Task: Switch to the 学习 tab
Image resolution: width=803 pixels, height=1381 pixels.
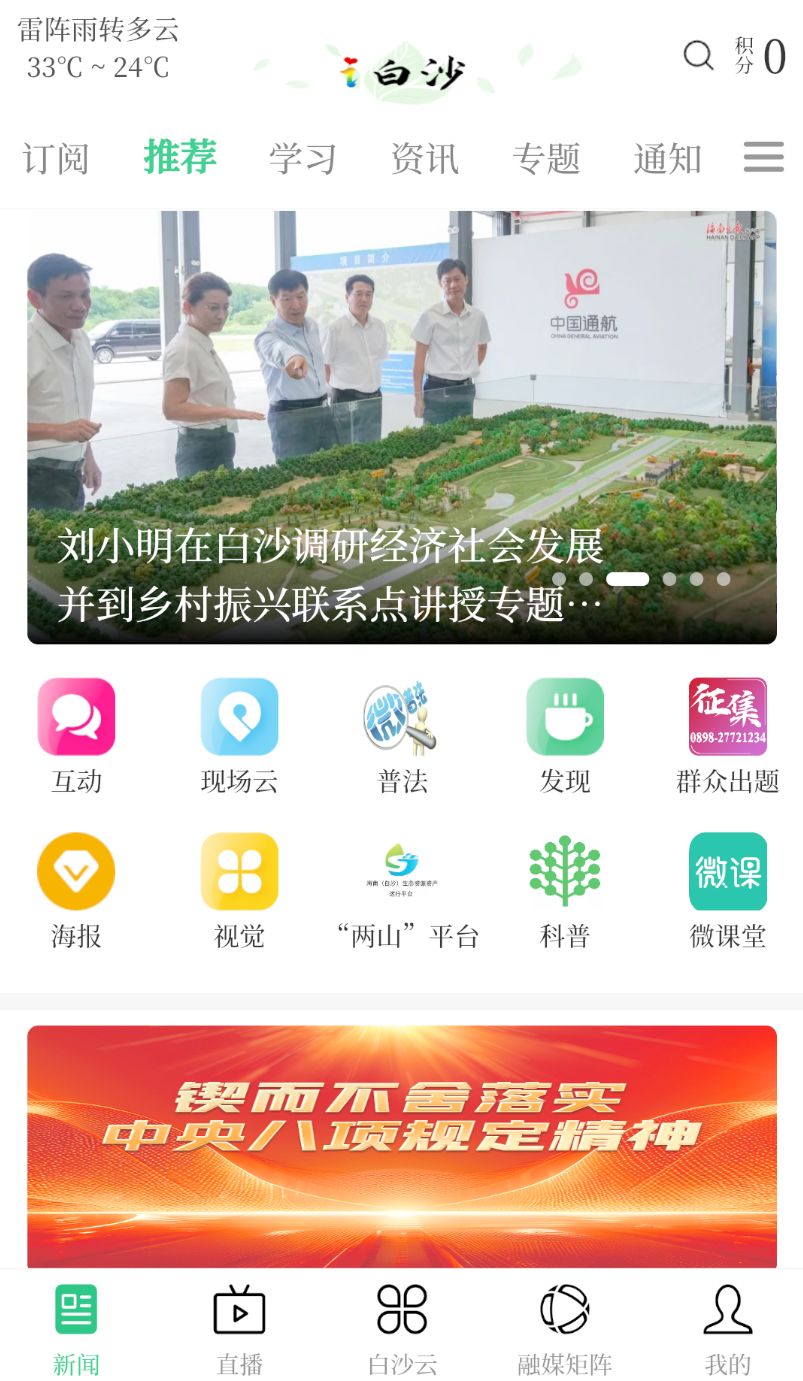Action: (x=303, y=159)
